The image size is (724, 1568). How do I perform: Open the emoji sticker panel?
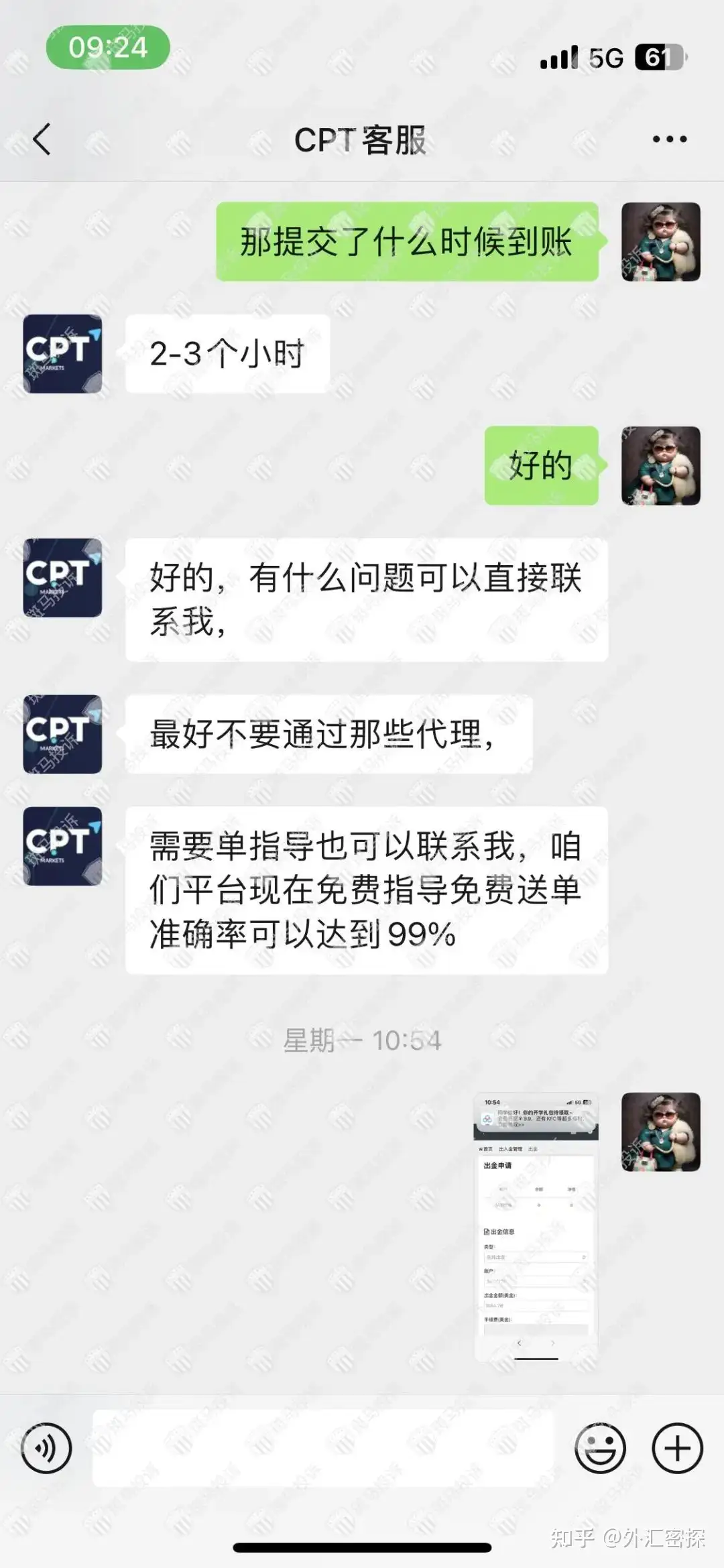point(600,1448)
